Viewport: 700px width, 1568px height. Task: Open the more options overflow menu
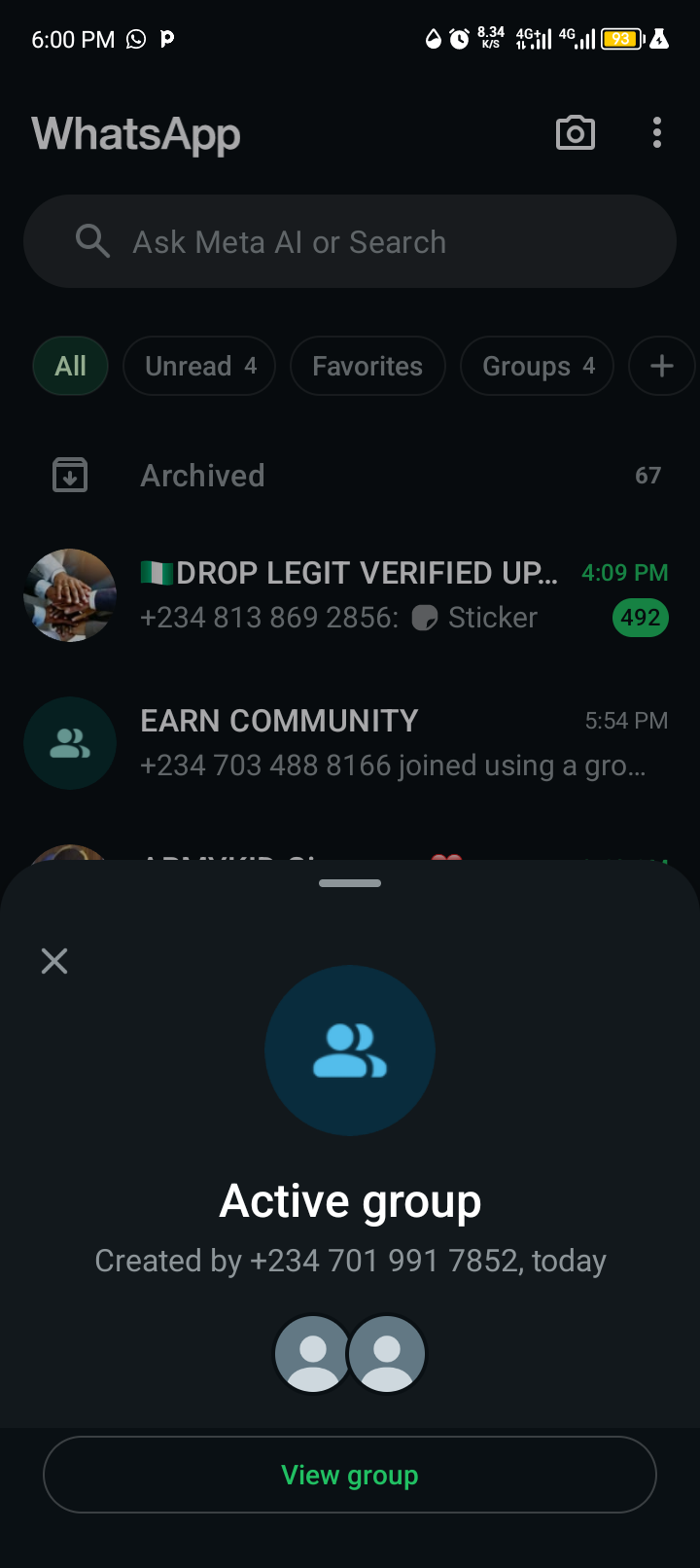657,133
